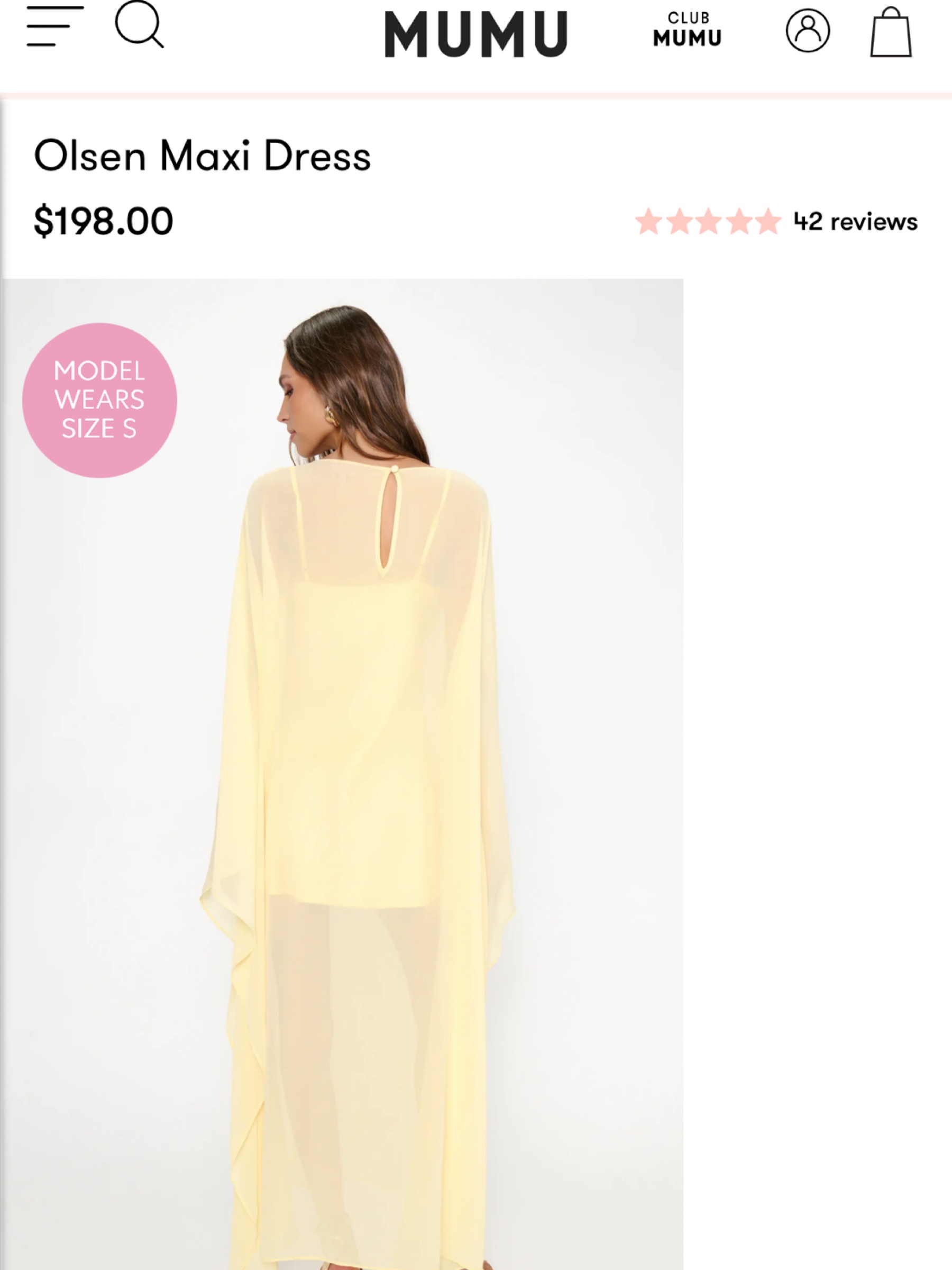The width and height of the screenshot is (952, 1270).
Task: Open Club Mumu
Action: (687, 30)
